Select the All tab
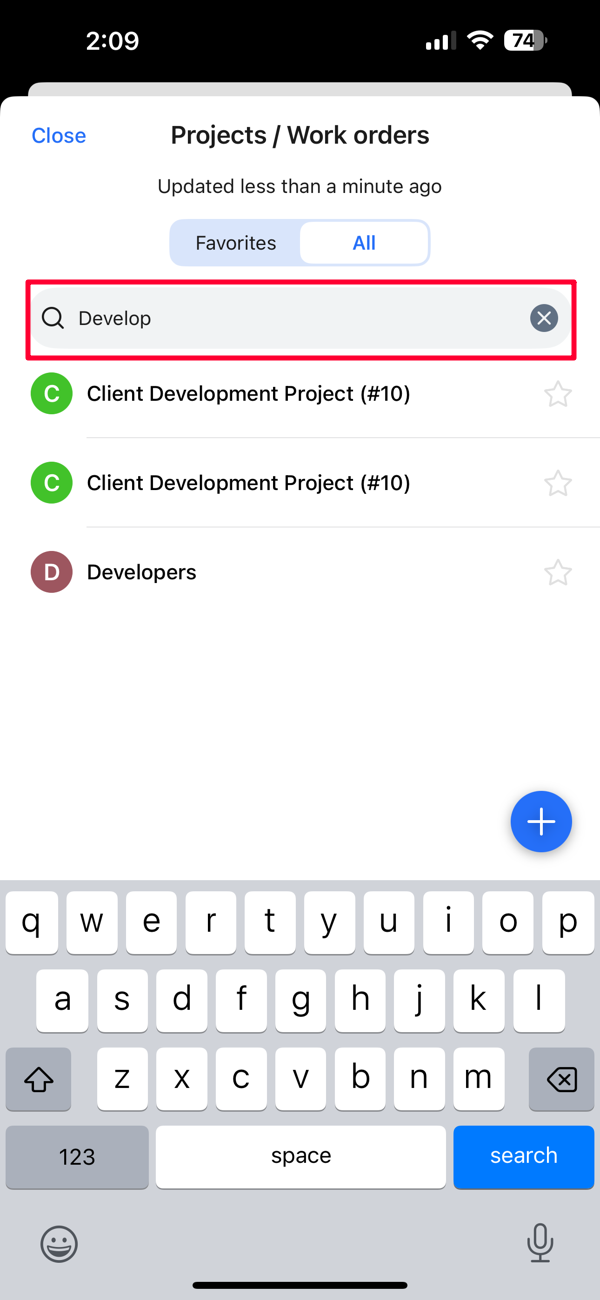This screenshot has height=1300, width=600. pos(364,243)
